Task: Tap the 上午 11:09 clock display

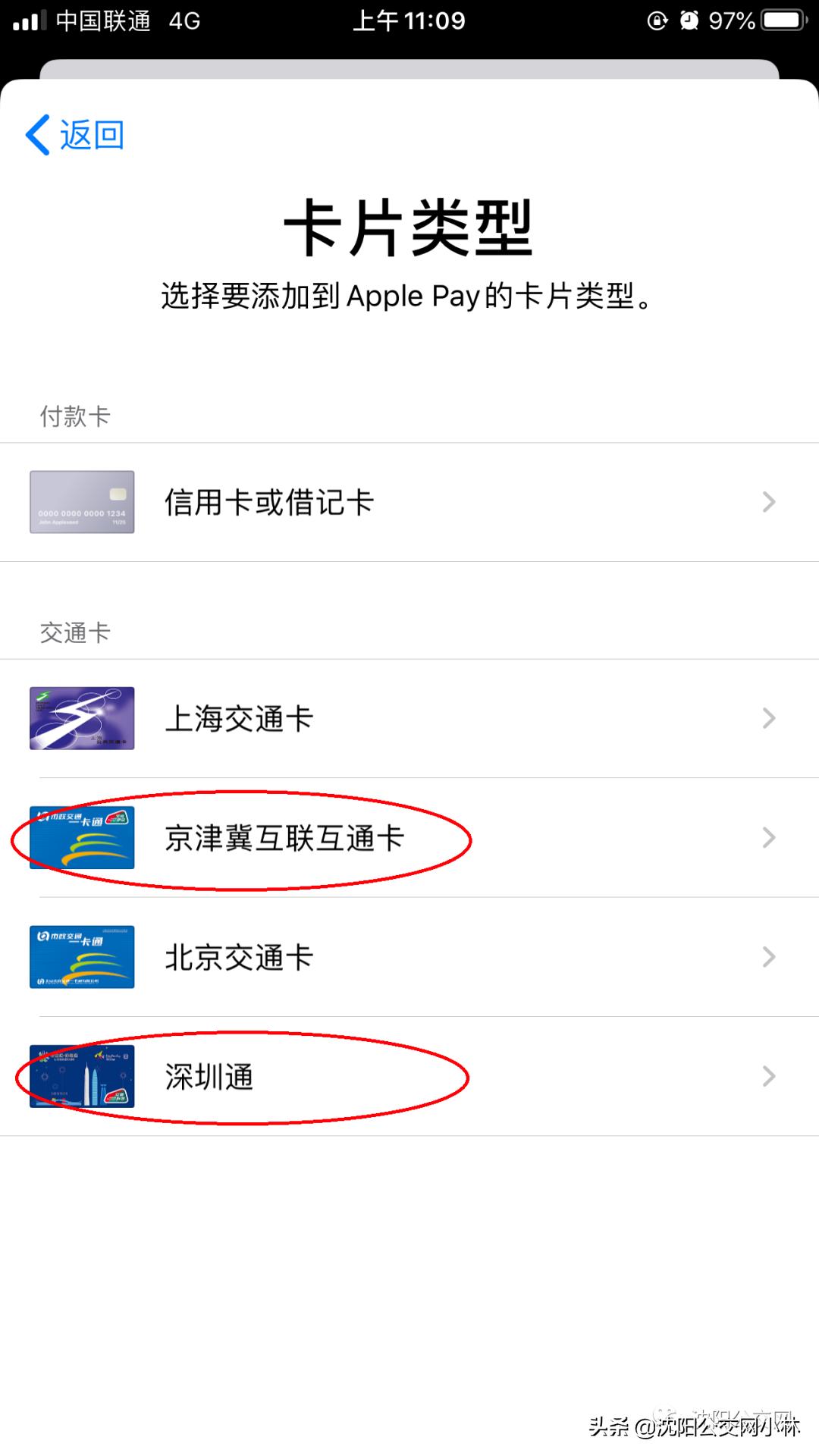Action: point(409,20)
